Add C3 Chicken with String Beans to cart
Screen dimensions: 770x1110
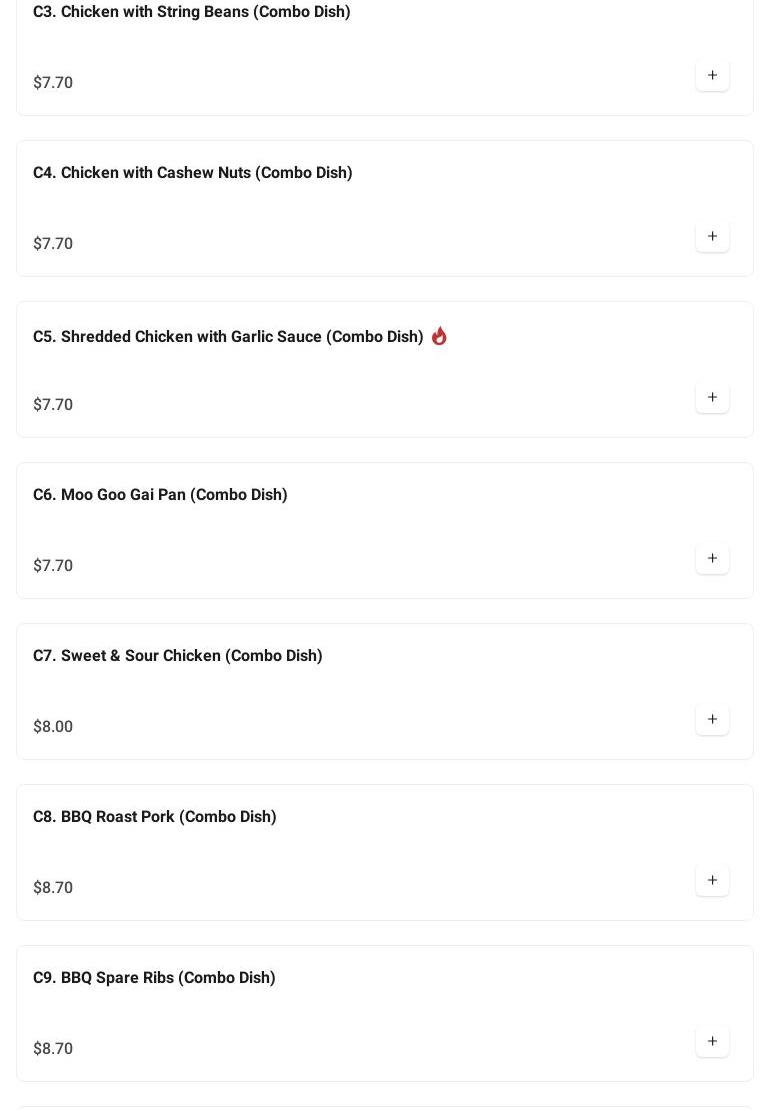[712, 76]
